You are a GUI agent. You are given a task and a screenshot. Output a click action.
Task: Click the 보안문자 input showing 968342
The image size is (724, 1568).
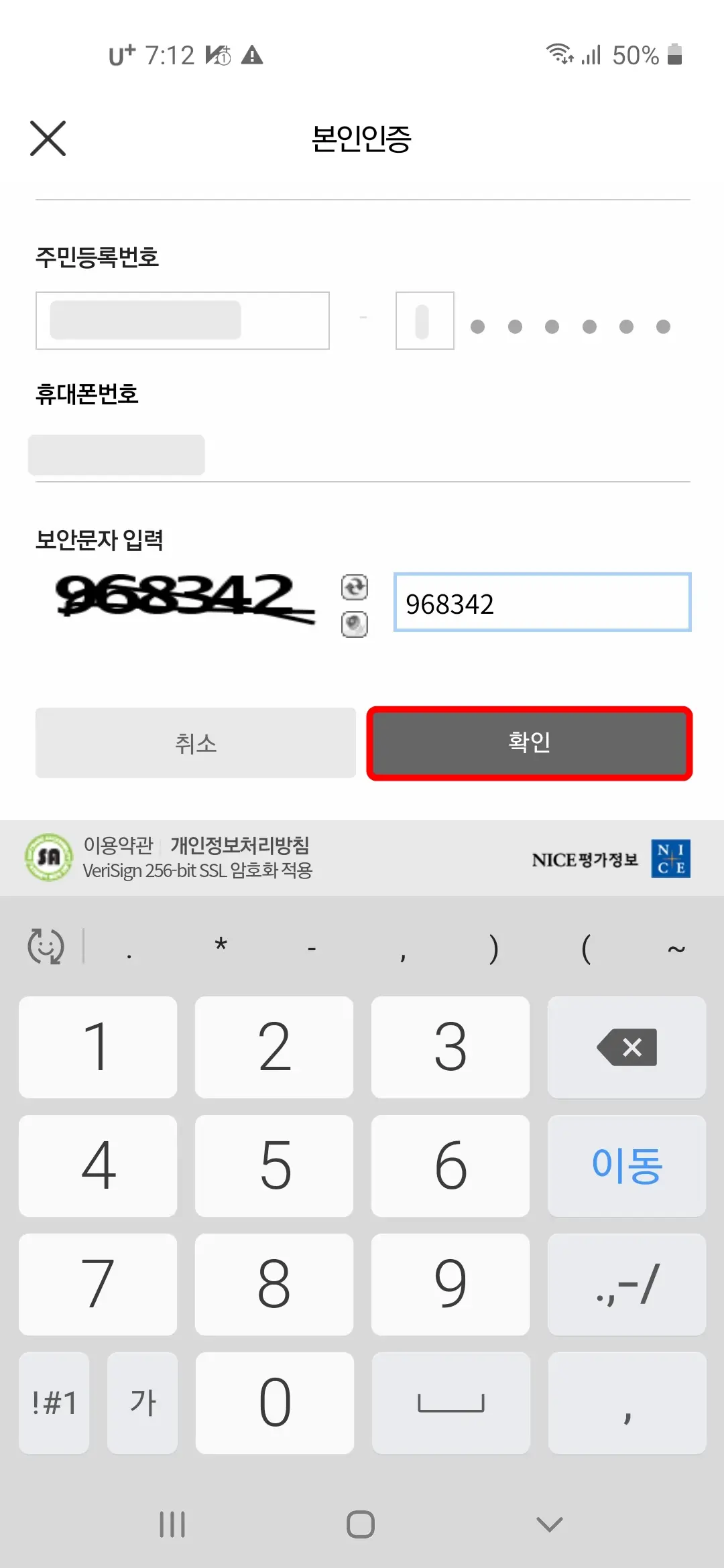pyautogui.click(x=542, y=602)
